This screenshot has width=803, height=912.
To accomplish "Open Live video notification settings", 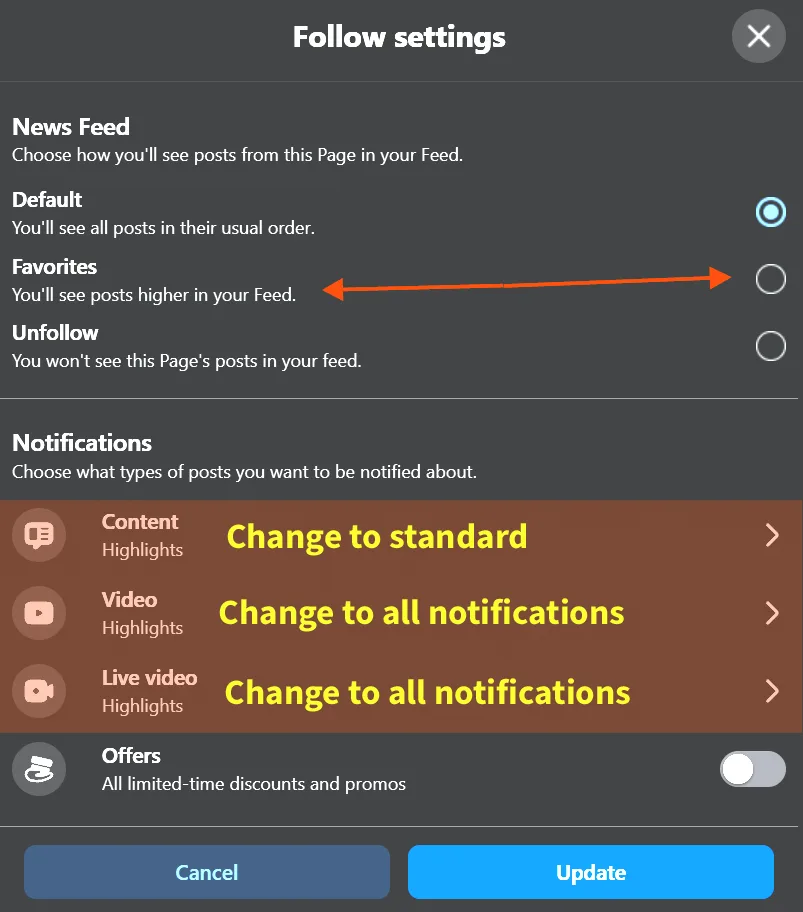I will (401, 691).
